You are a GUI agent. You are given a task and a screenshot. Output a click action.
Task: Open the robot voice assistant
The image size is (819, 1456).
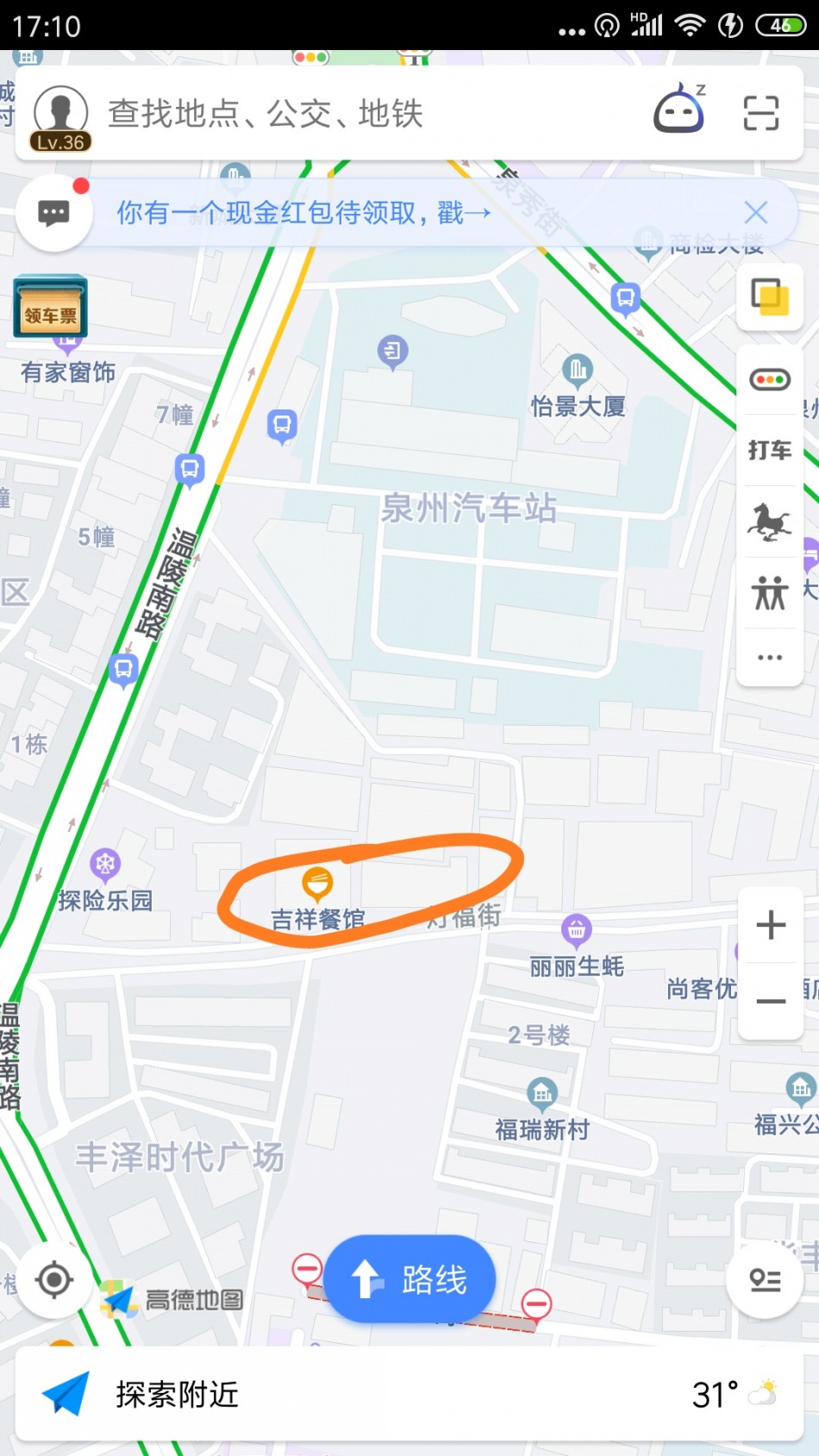coord(679,109)
